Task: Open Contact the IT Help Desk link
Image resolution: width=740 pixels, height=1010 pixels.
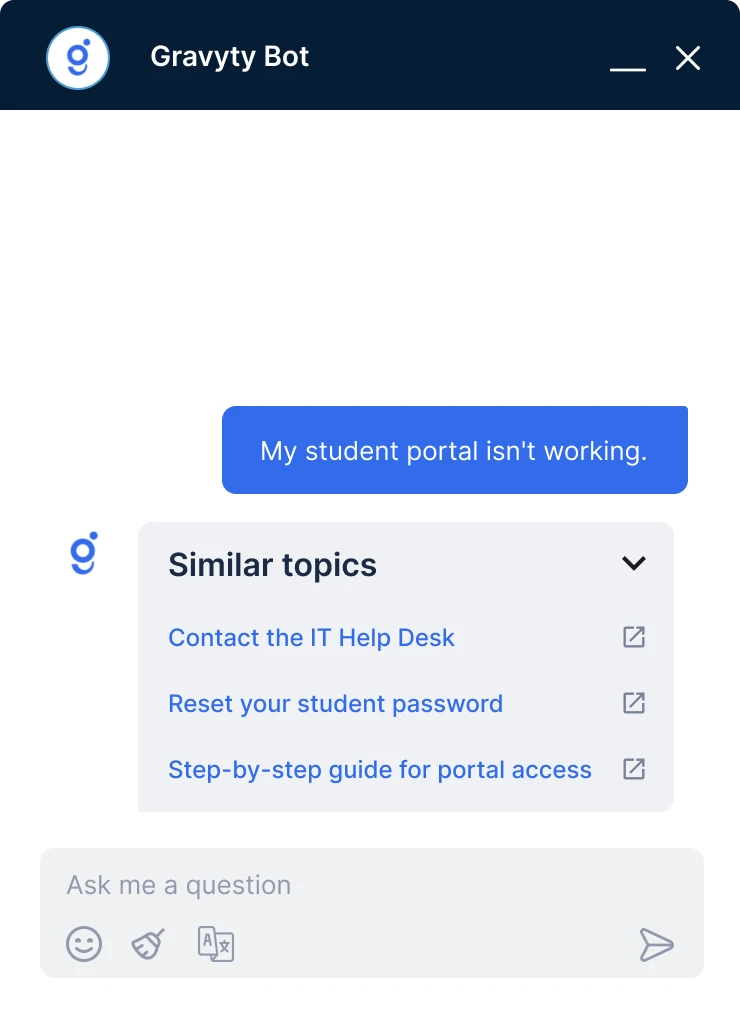Action: 311,638
